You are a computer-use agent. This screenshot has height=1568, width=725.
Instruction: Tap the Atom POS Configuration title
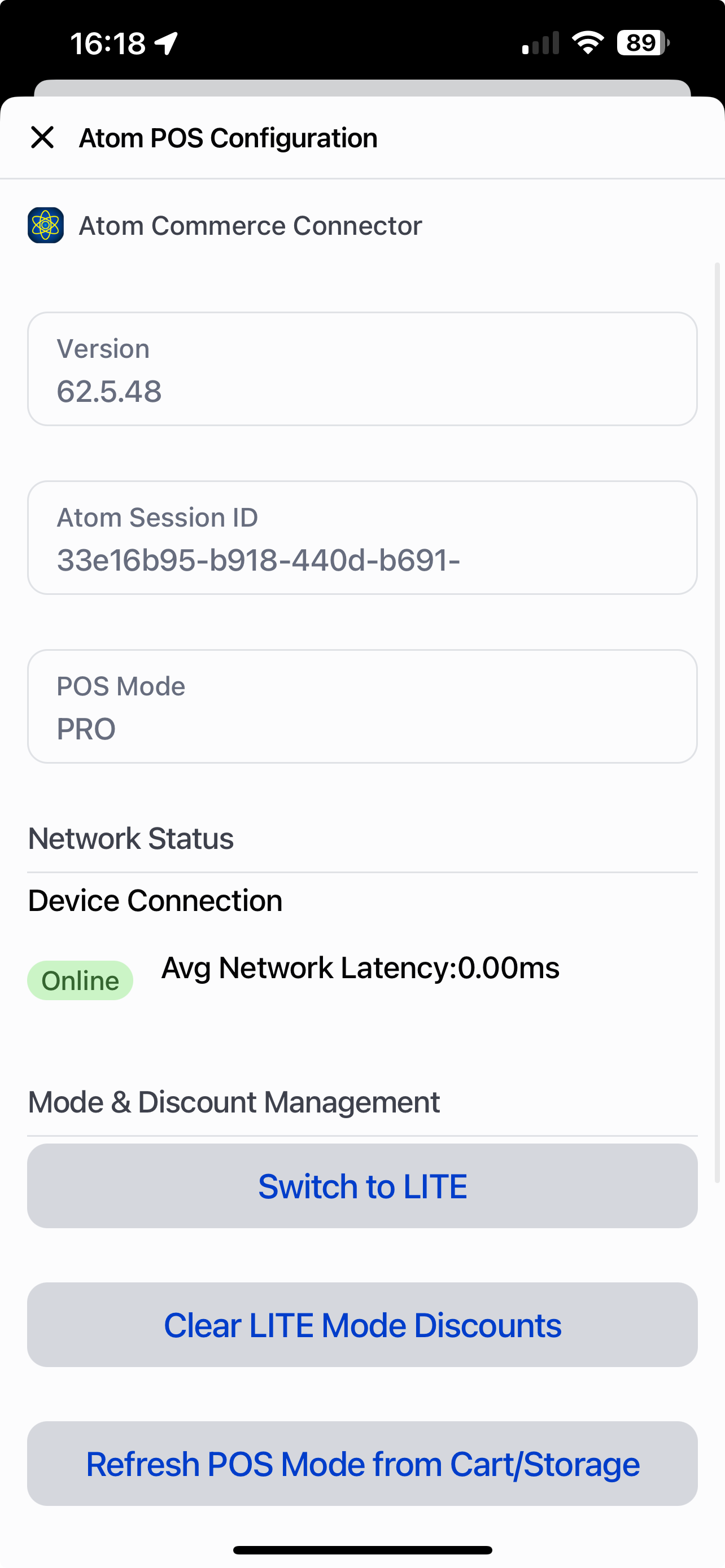click(x=227, y=137)
